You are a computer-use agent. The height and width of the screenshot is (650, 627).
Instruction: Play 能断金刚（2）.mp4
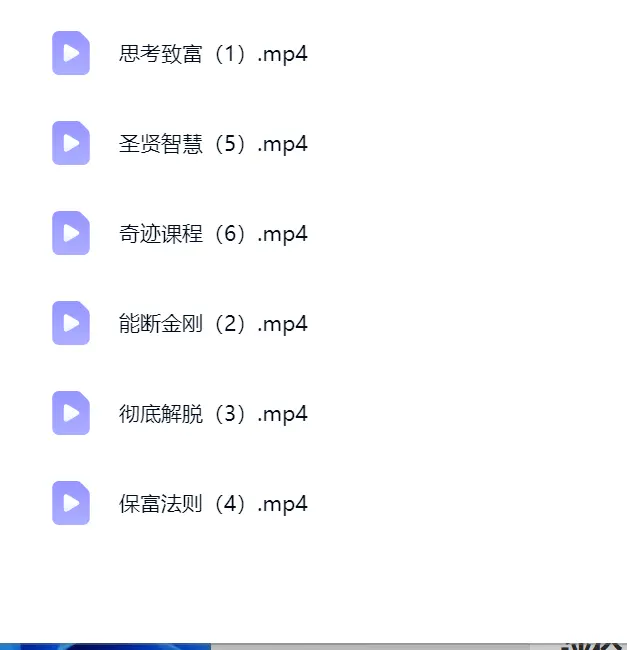coord(213,324)
